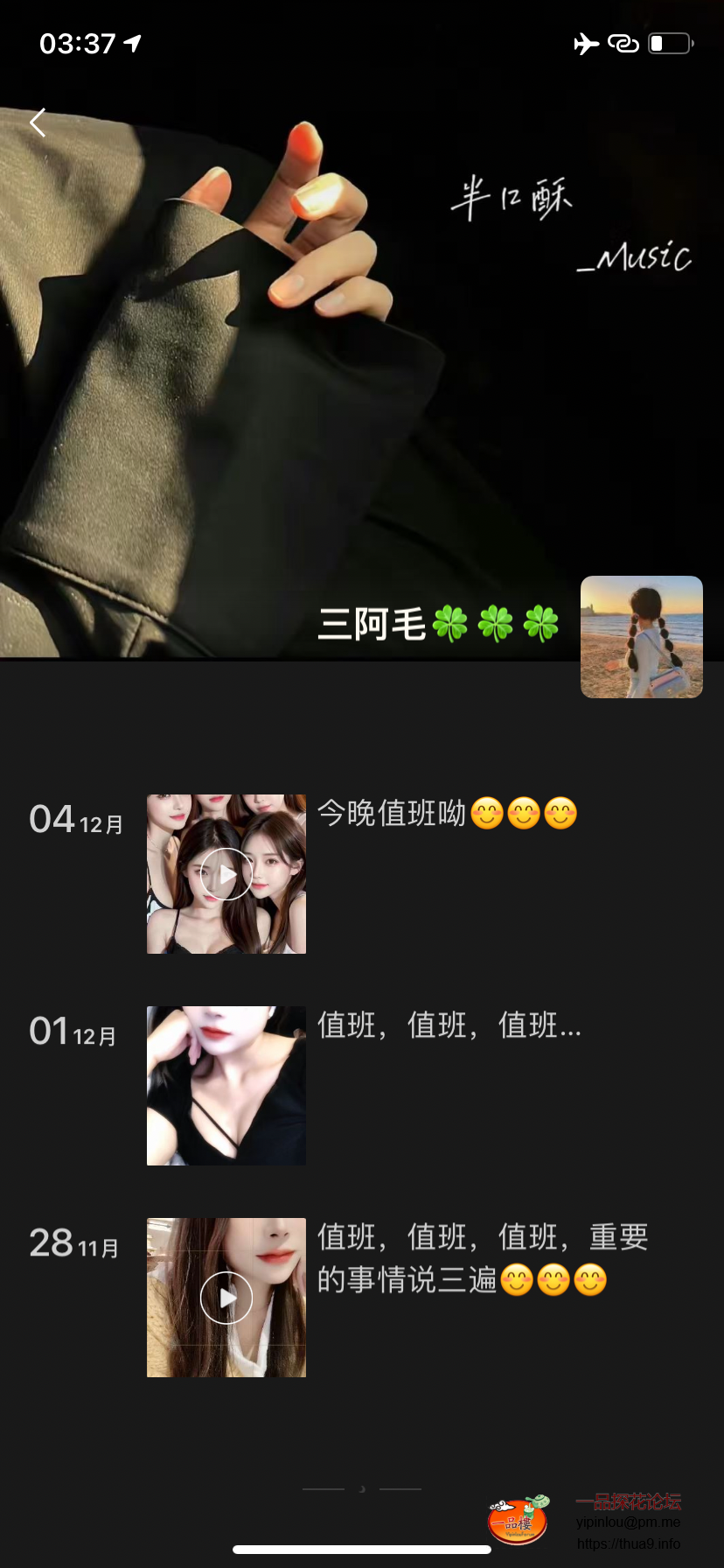Go back using the top-left arrow
724x1568 pixels.
pyautogui.click(x=38, y=122)
